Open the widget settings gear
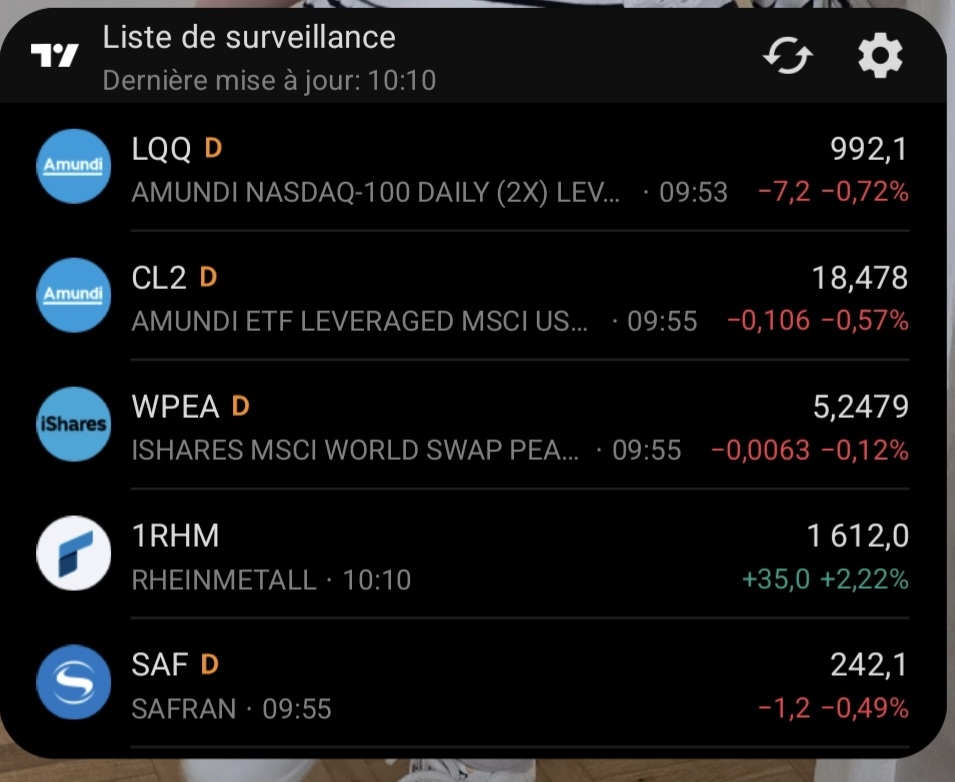955x782 pixels. click(x=880, y=56)
